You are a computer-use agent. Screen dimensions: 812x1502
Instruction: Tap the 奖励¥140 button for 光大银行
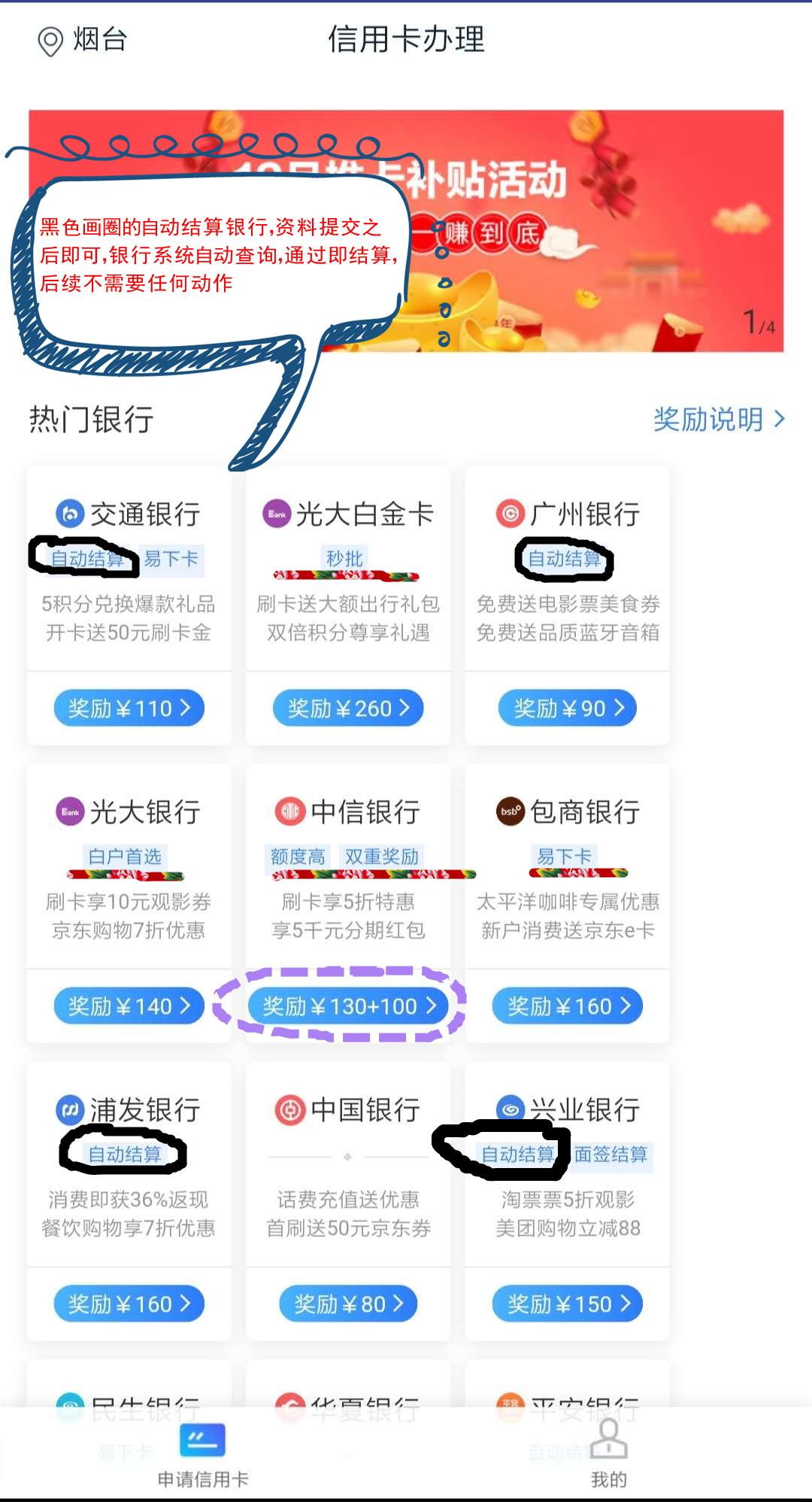[129, 1006]
